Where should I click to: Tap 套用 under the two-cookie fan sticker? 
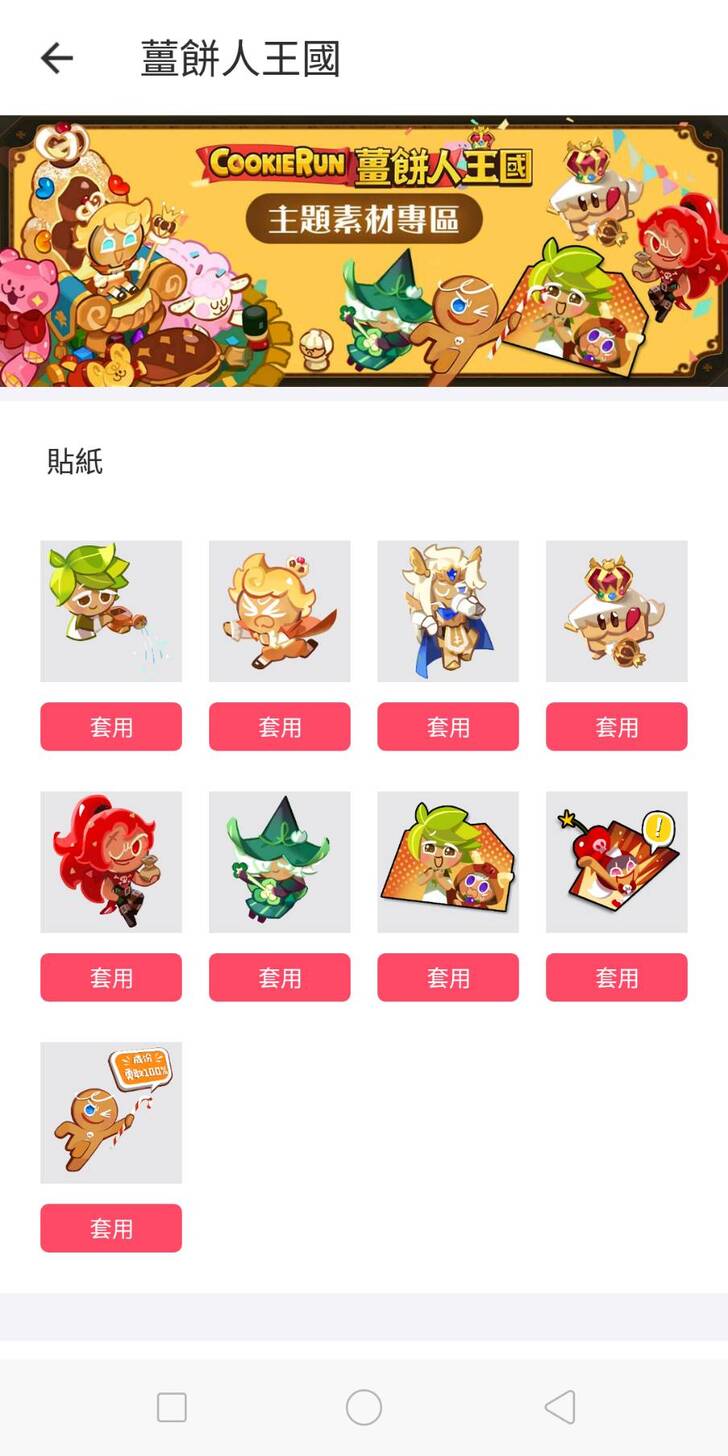pos(448,978)
